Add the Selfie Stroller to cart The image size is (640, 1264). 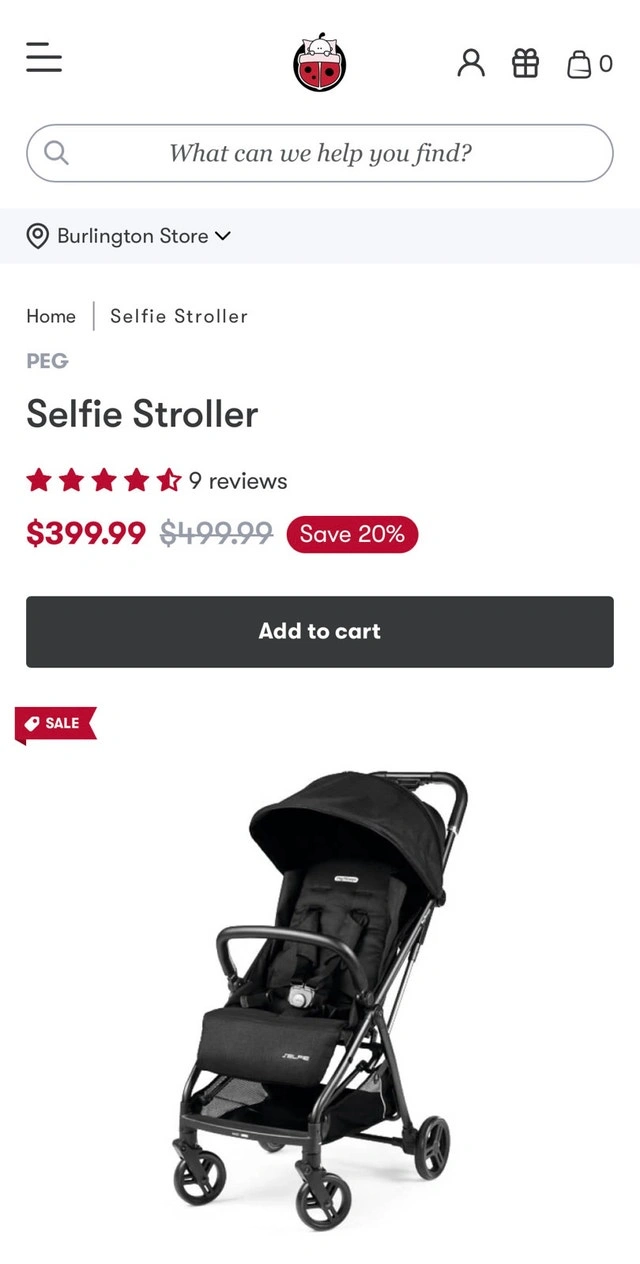point(320,631)
